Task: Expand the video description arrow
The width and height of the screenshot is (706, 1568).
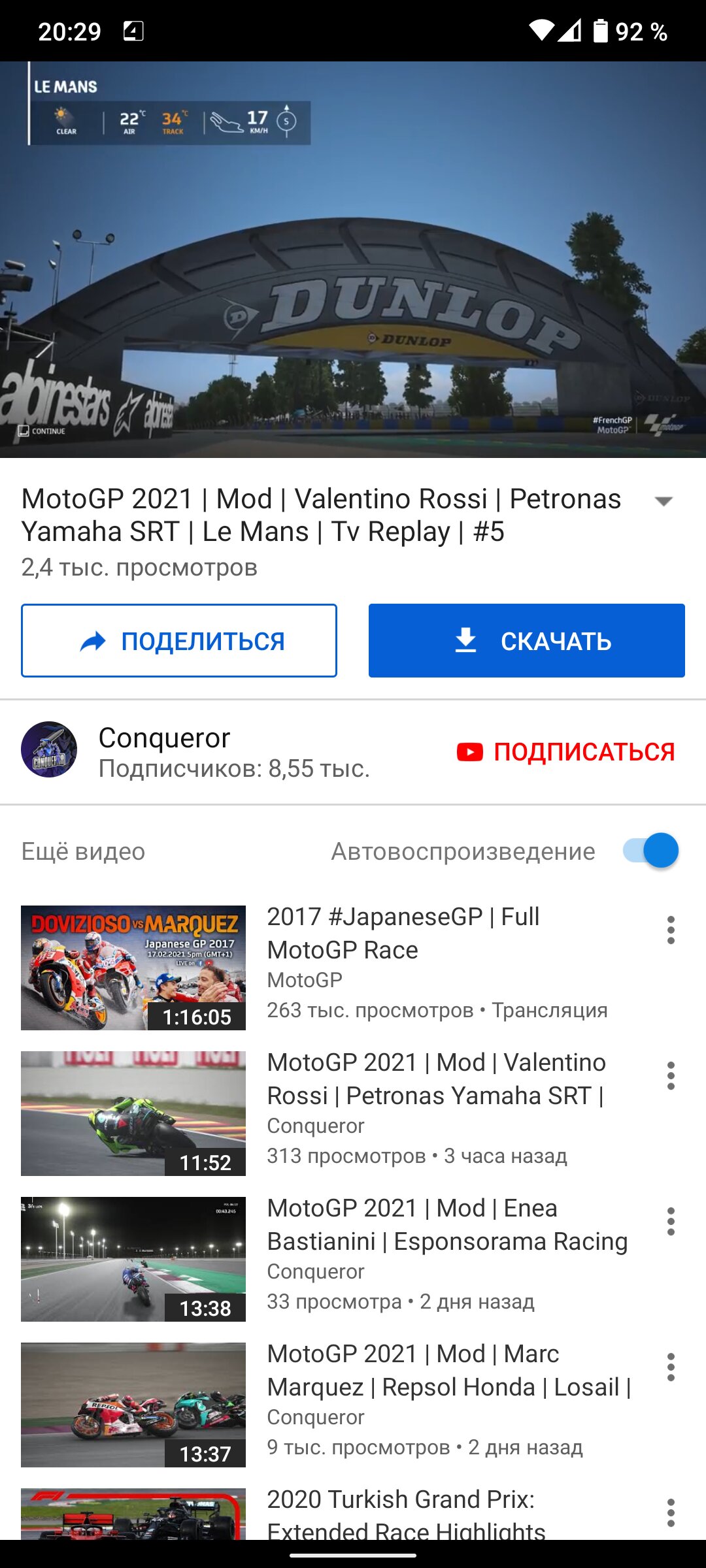Action: click(x=664, y=501)
